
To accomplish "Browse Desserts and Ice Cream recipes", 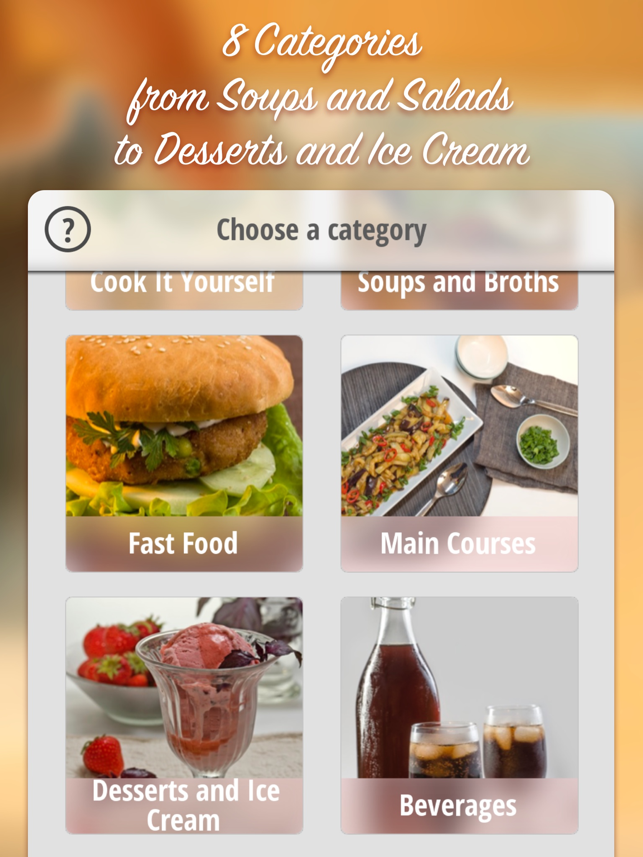I will [184, 715].
